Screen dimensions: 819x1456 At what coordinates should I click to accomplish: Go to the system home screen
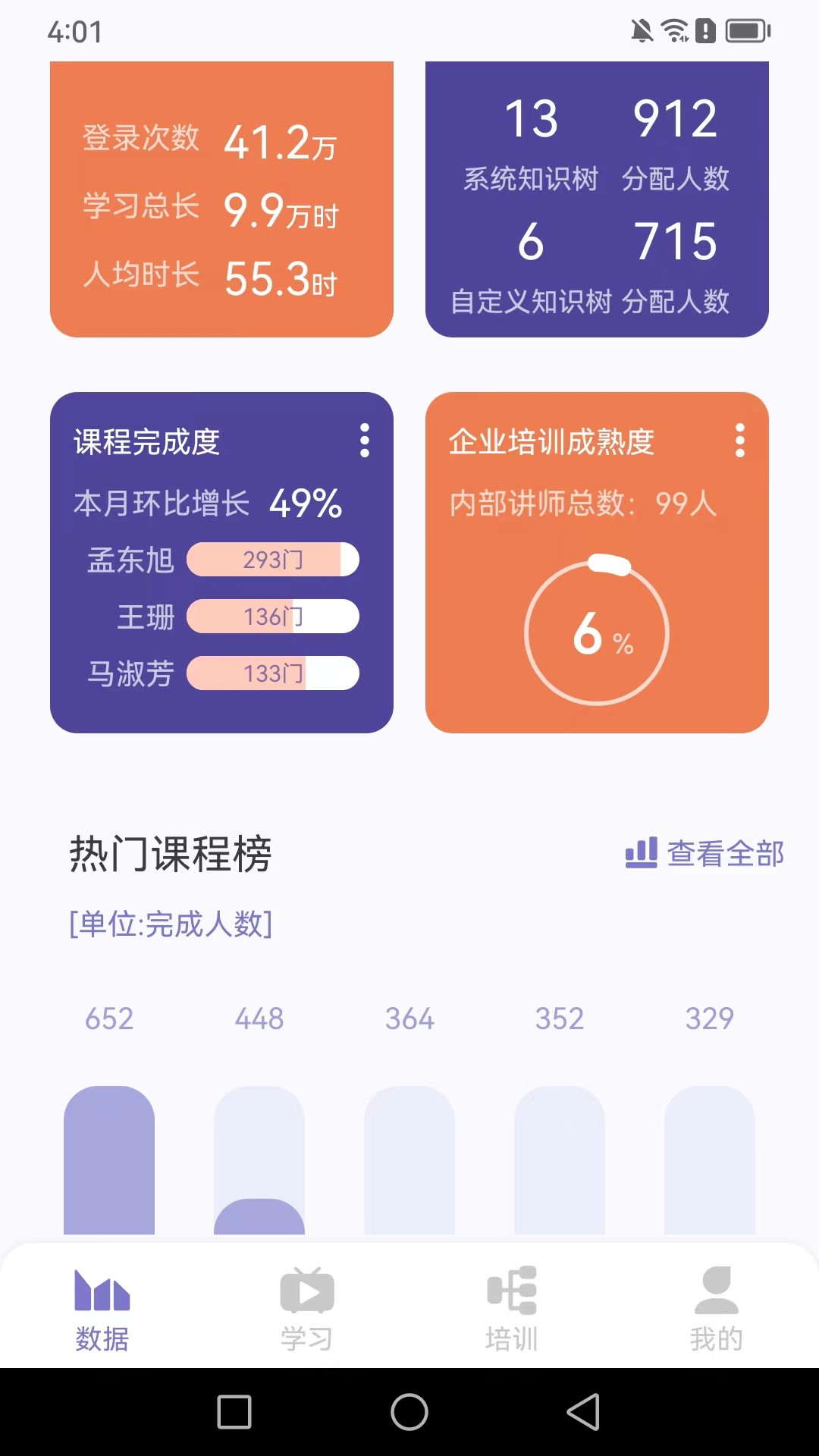[x=409, y=1412]
